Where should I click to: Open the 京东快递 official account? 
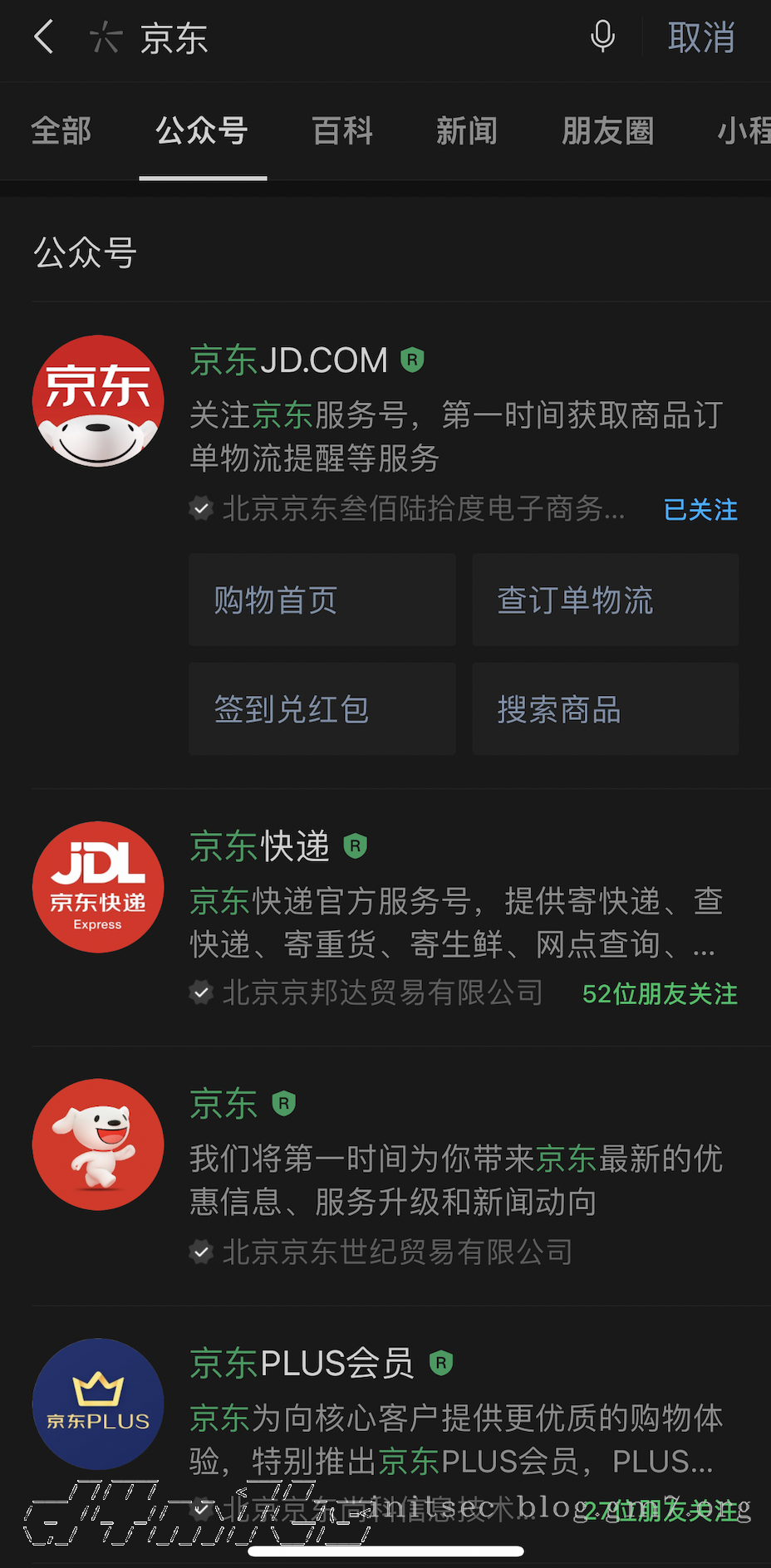(259, 846)
